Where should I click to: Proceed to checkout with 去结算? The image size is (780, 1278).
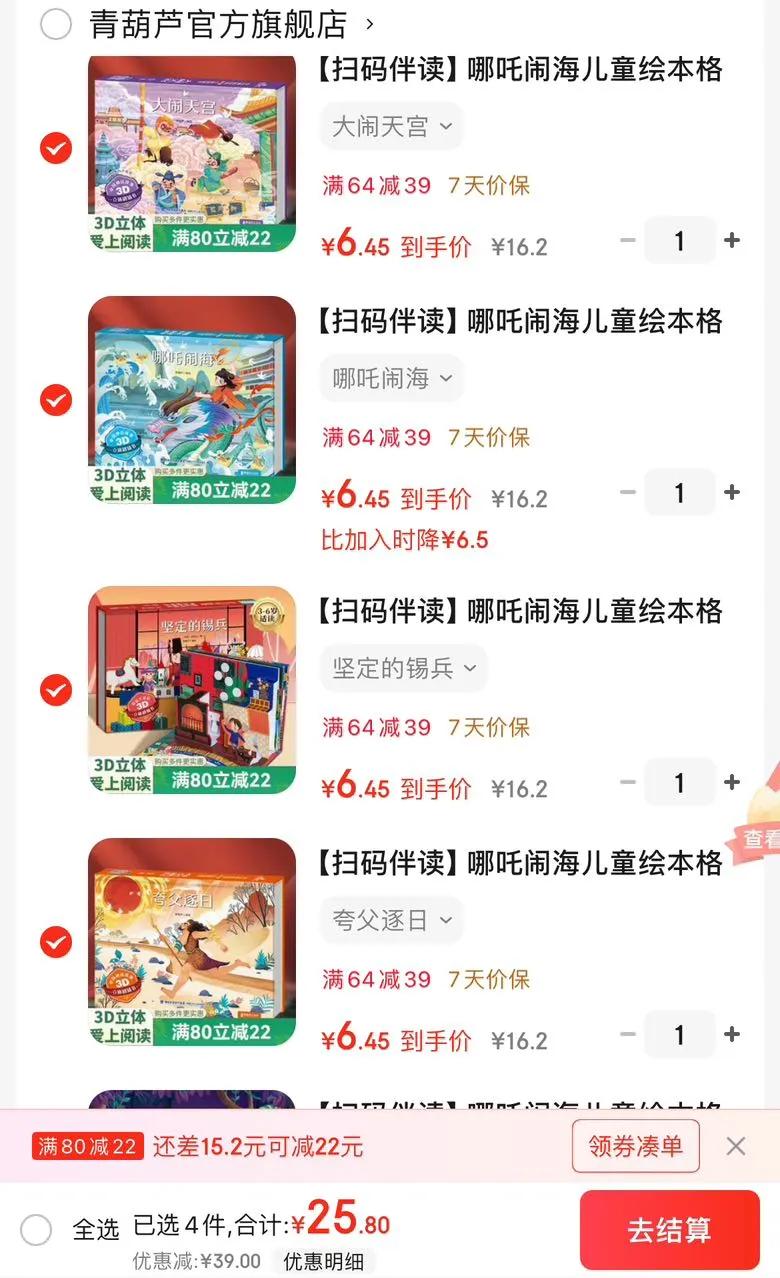(x=669, y=1230)
